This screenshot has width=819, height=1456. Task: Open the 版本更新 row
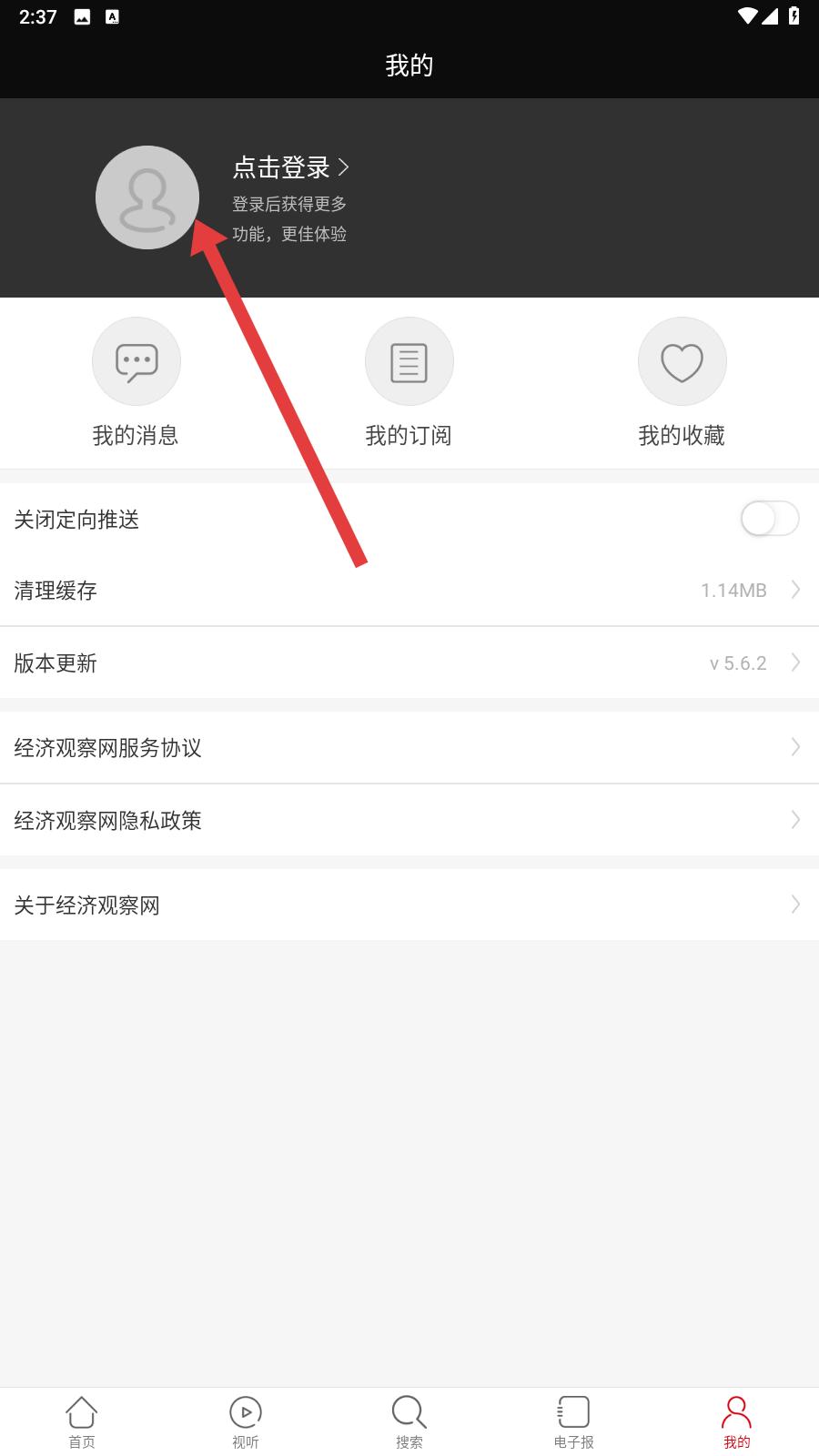(x=409, y=662)
